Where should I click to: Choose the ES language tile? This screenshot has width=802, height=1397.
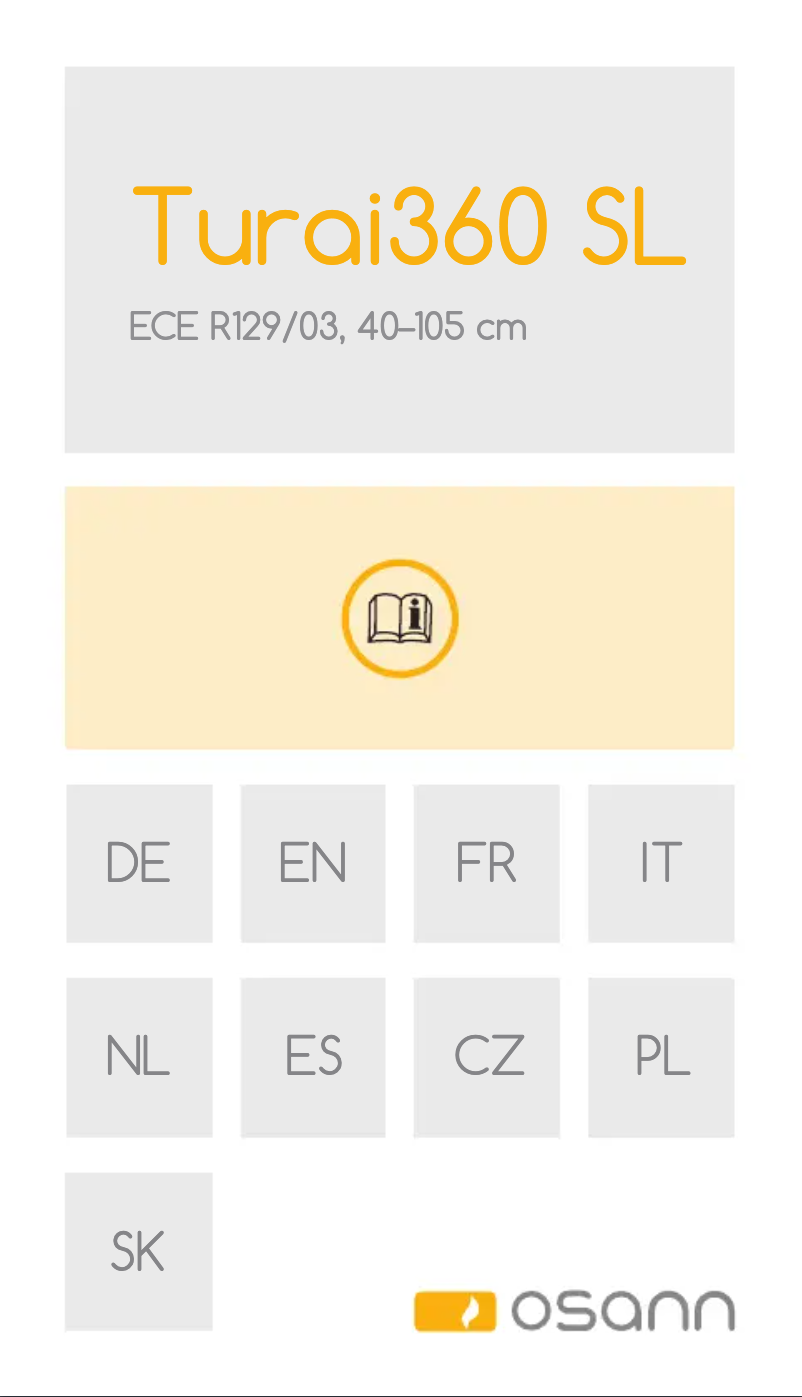313,1057
